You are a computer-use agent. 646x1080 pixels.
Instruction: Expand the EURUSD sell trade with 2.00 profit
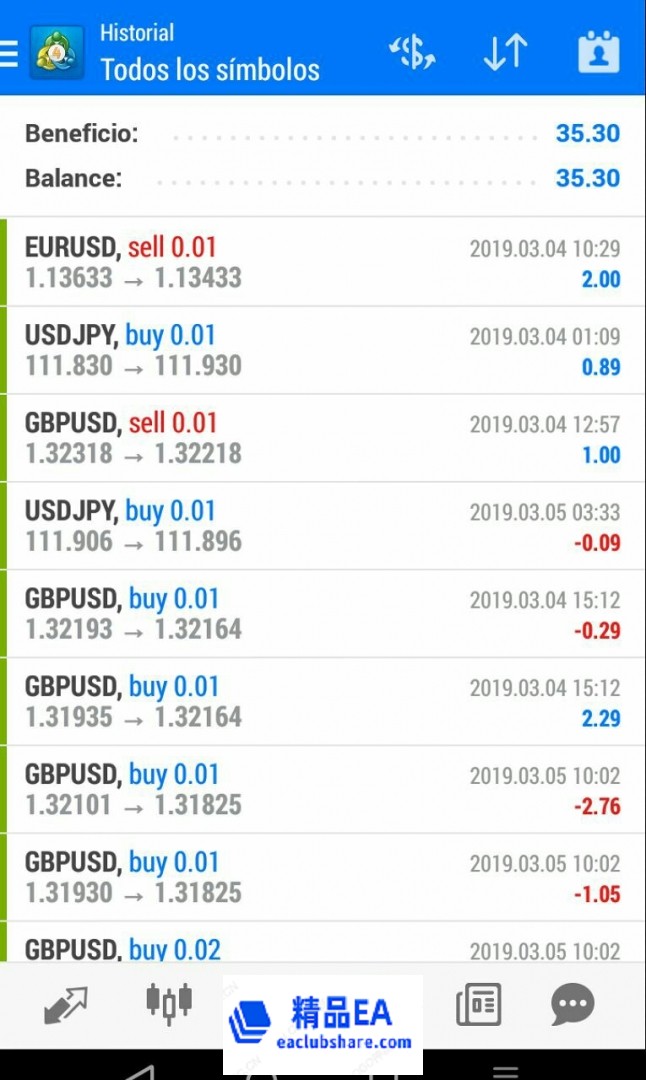(x=323, y=263)
